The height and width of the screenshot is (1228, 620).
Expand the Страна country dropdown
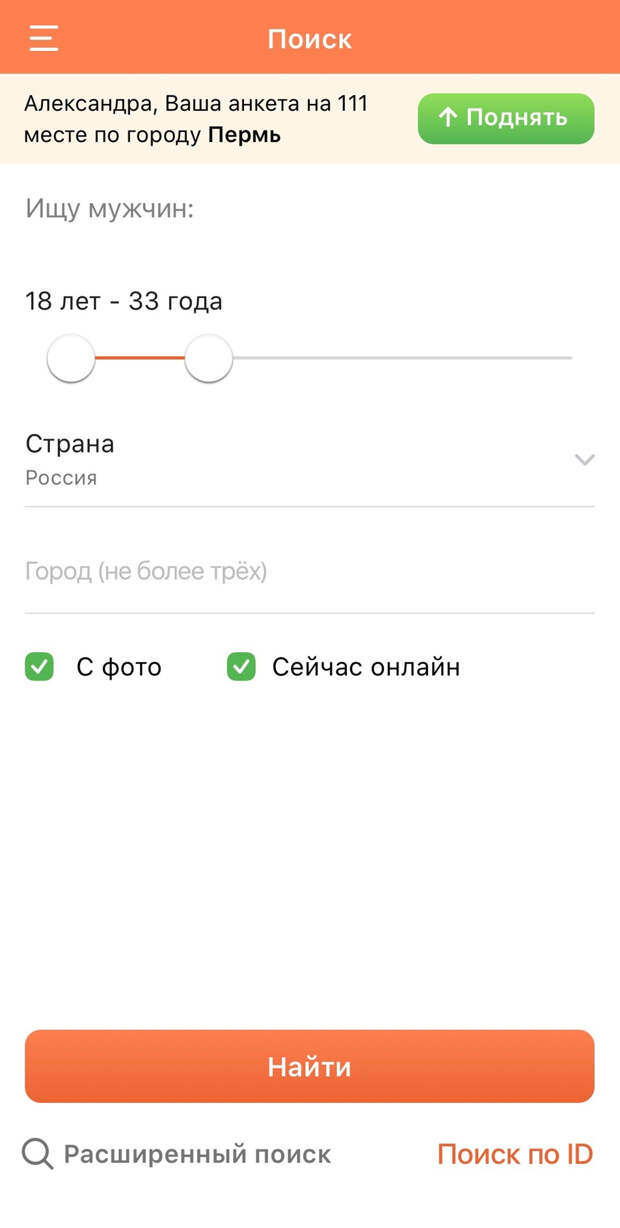coord(310,460)
